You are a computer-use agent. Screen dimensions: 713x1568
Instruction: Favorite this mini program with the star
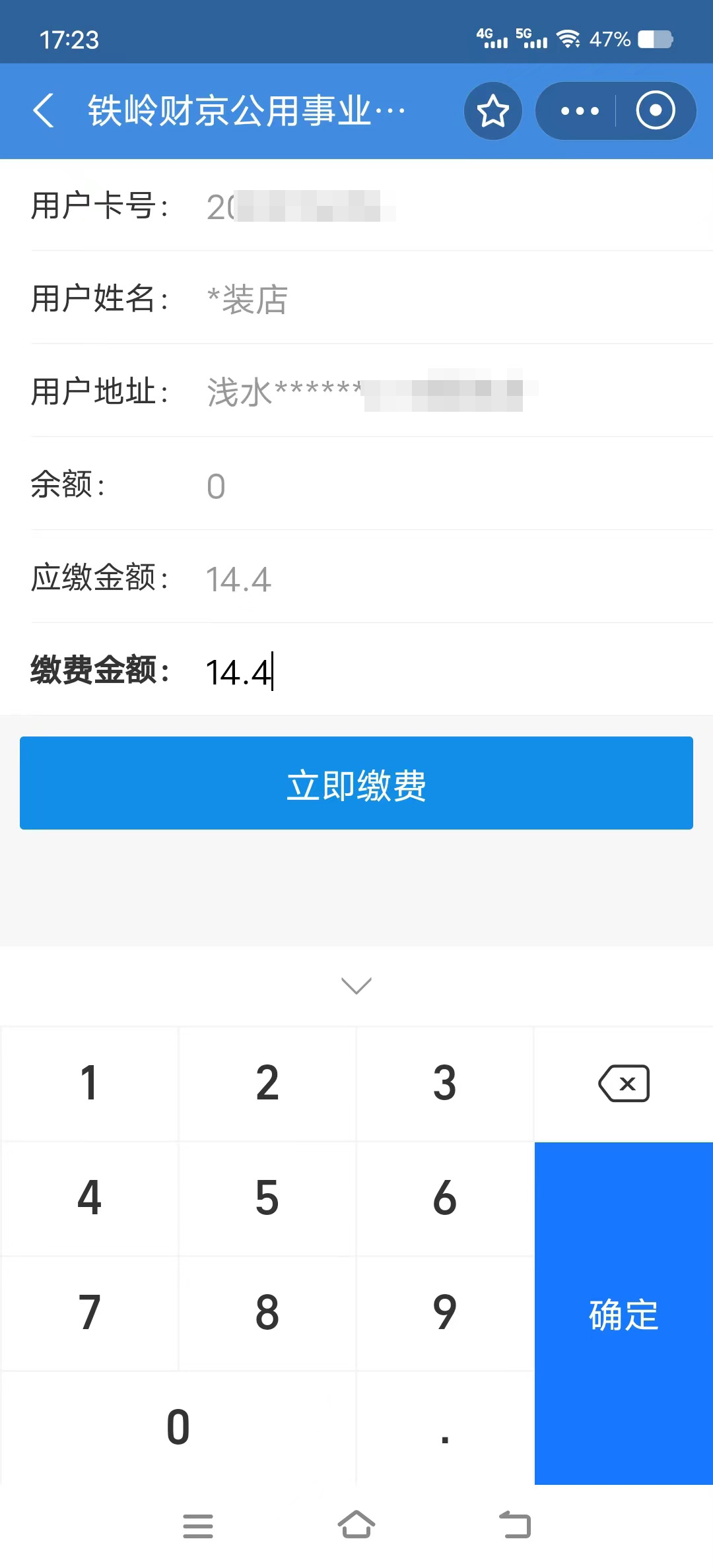click(x=493, y=111)
